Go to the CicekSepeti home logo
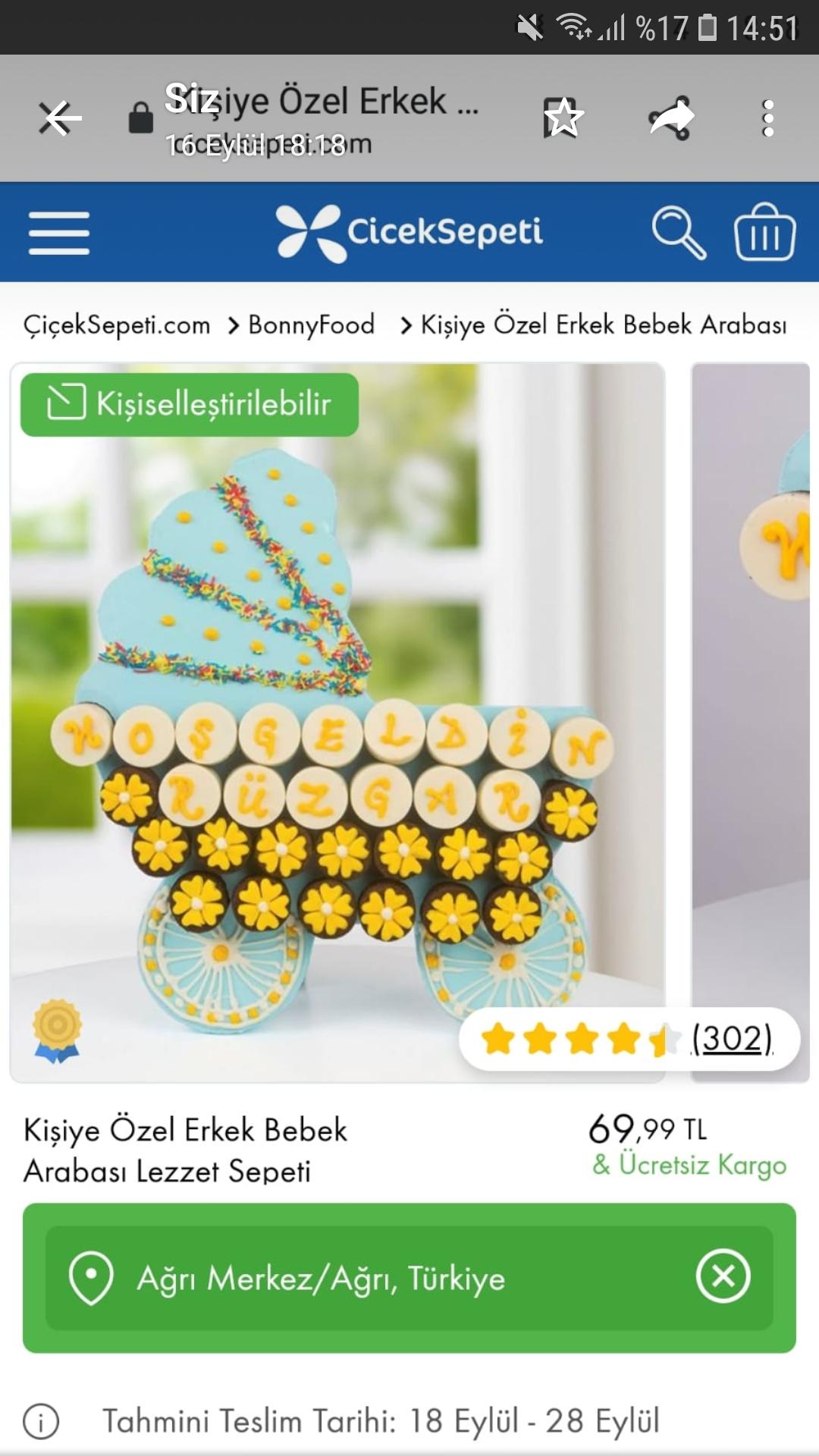Image resolution: width=819 pixels, height=1456 pixels. tap(409, 232)
